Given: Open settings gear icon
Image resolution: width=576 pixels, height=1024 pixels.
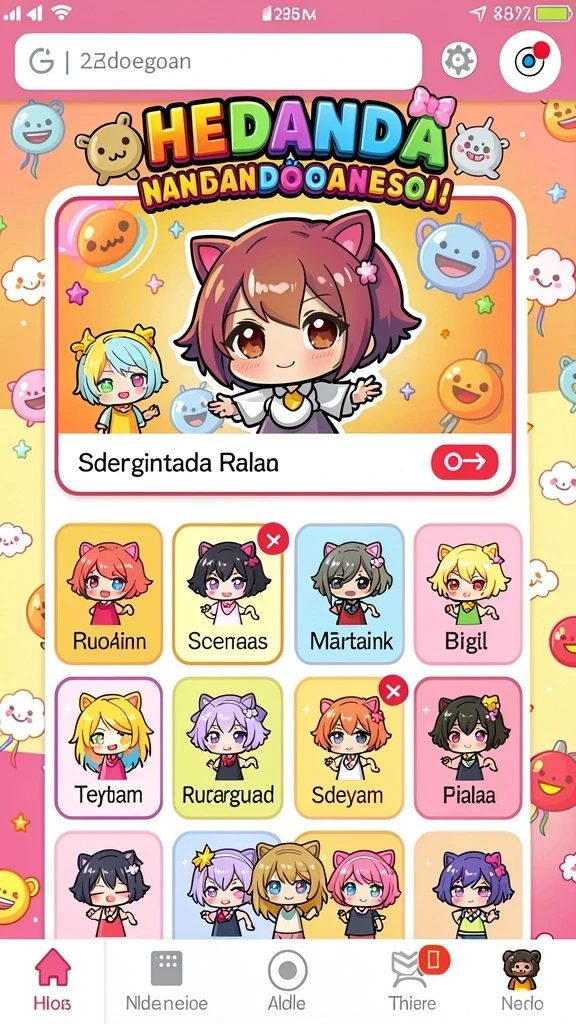Looking at the screenshot, I should tap(459, 61).
